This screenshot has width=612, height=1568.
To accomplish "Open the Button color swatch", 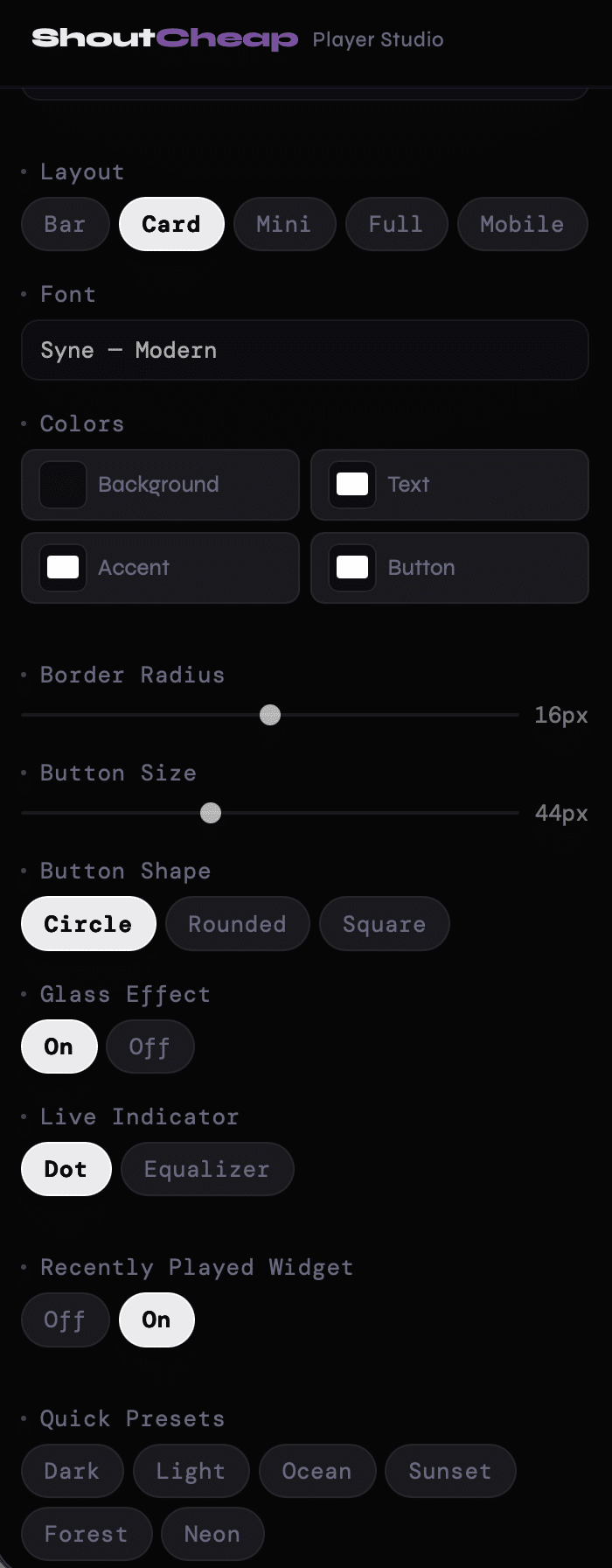I will [352, 568].
